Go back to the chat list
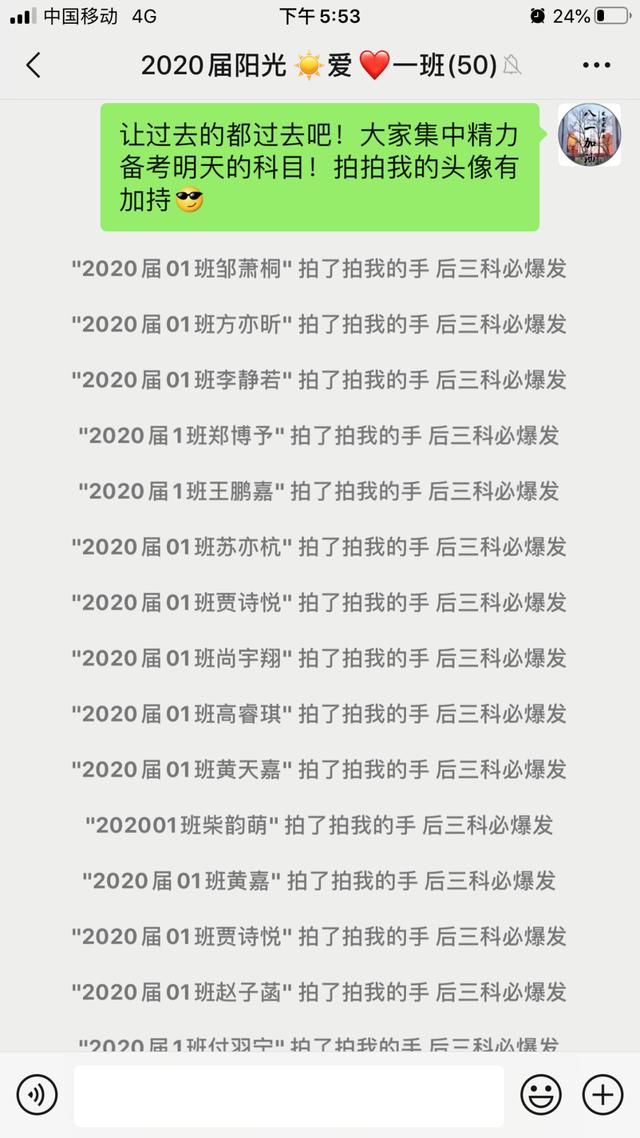 (33, 65)
